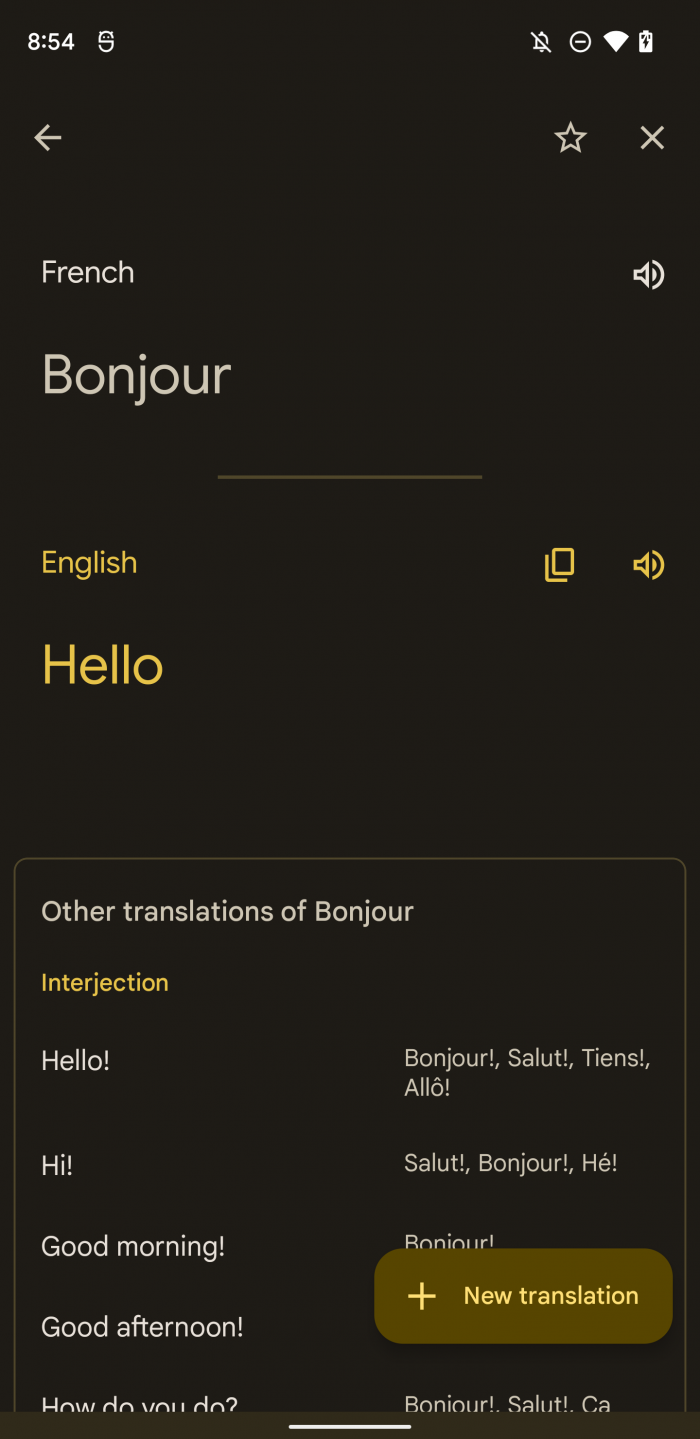Image resolution: width=700 pixels, height=1439 pixels.
Task: Star this translation to save it
Action: [x=570, y=138]
